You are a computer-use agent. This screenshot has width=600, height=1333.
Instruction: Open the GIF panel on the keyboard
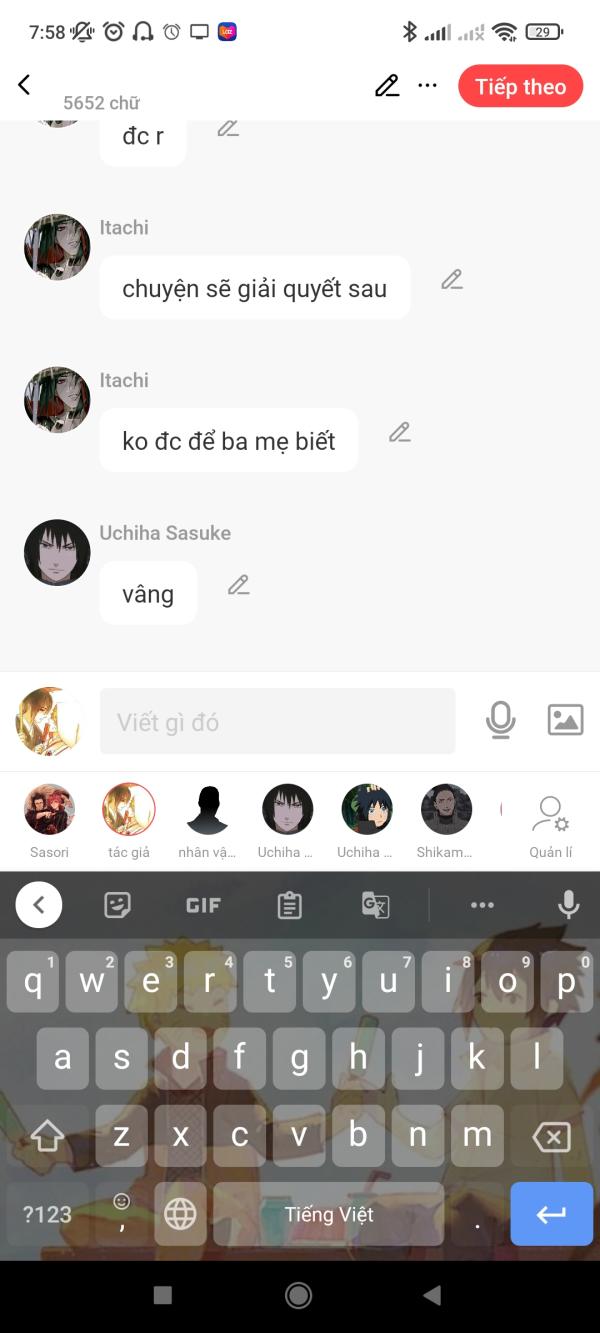(x=203, y=905)
